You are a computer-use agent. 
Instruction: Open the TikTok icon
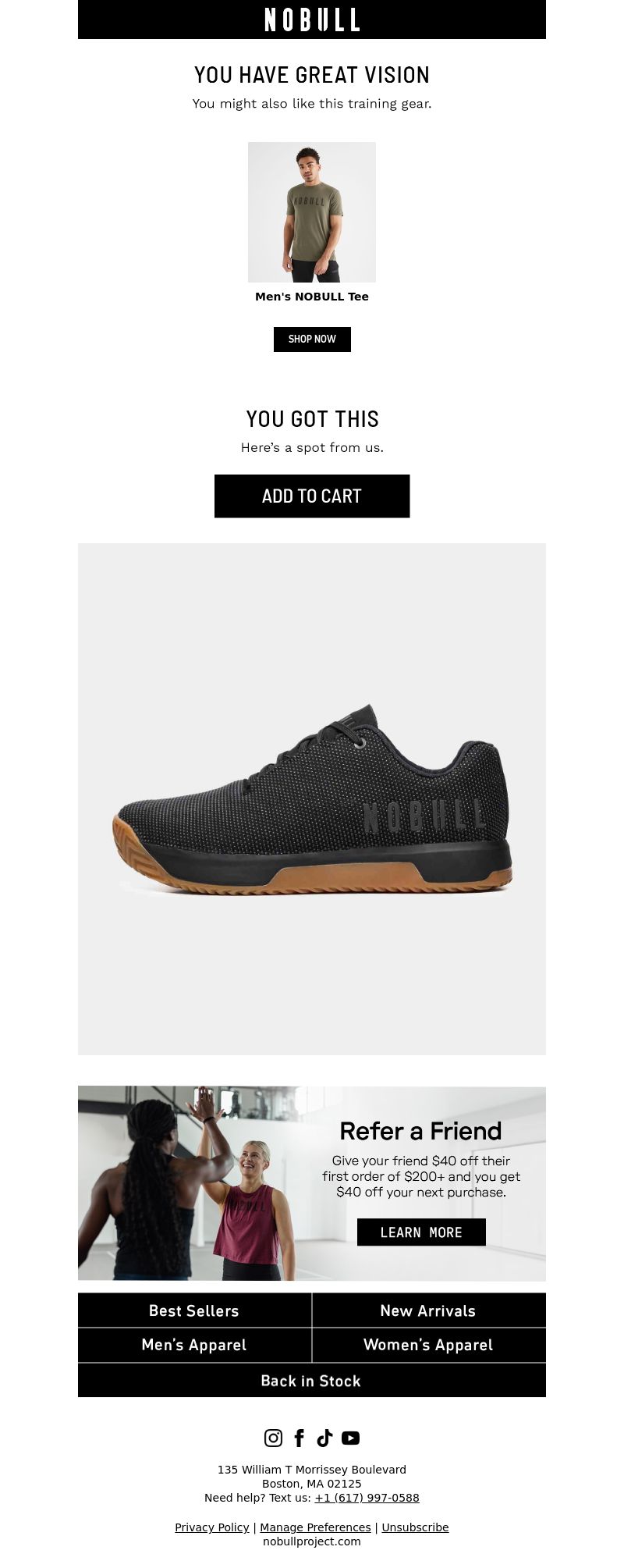pos(324,1438)
